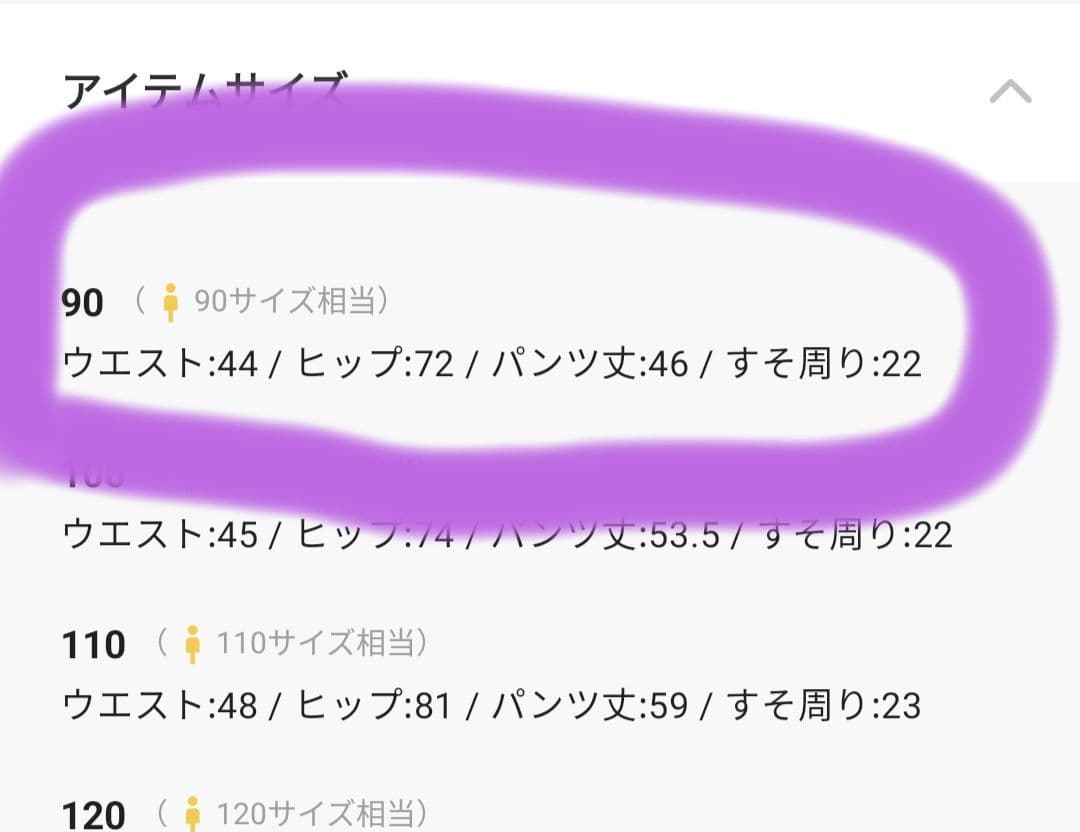Collapse the アイテムサイズ section chevron
This screenshot has width=1080, height=832.
pos(1010,93)
